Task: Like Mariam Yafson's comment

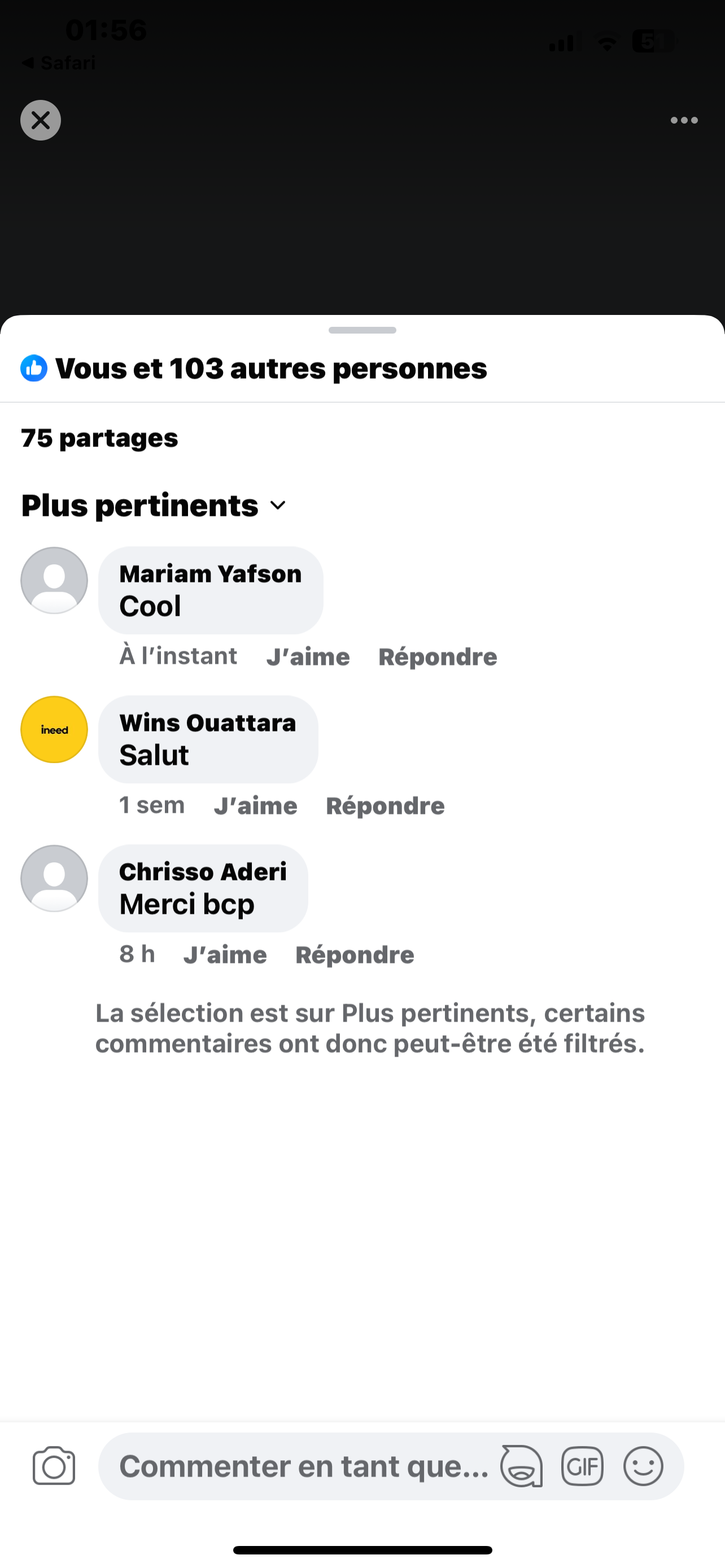Action: coord(308,657)
